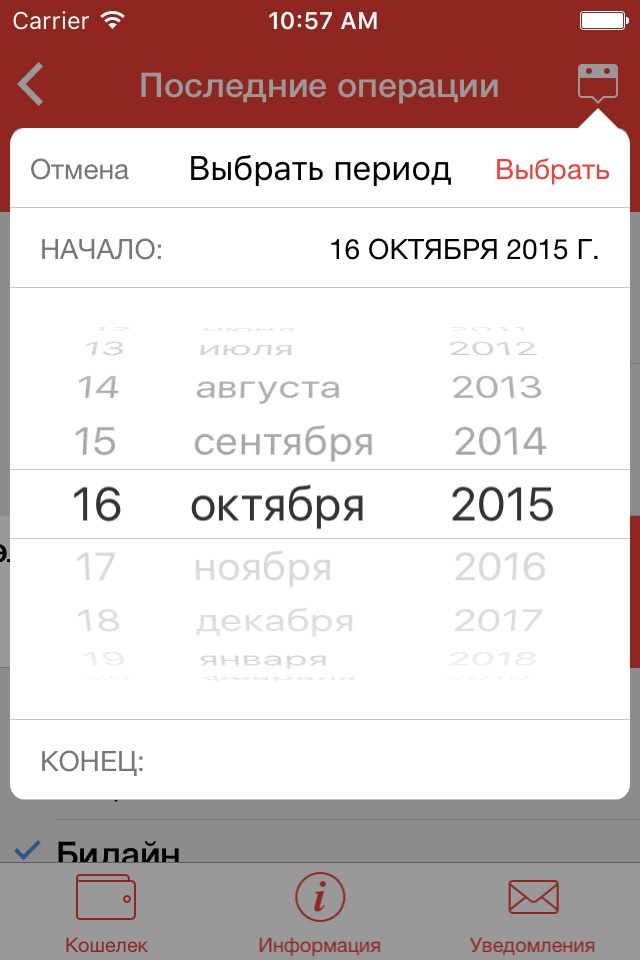Open the Информация tab
640x960 pixels.
tap(319, 912)
